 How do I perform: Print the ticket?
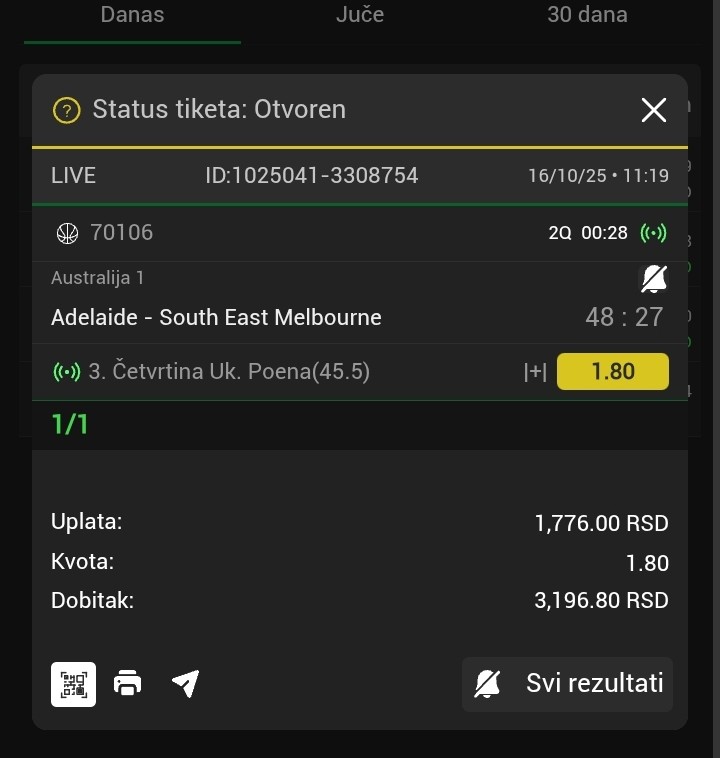point(128,684)
